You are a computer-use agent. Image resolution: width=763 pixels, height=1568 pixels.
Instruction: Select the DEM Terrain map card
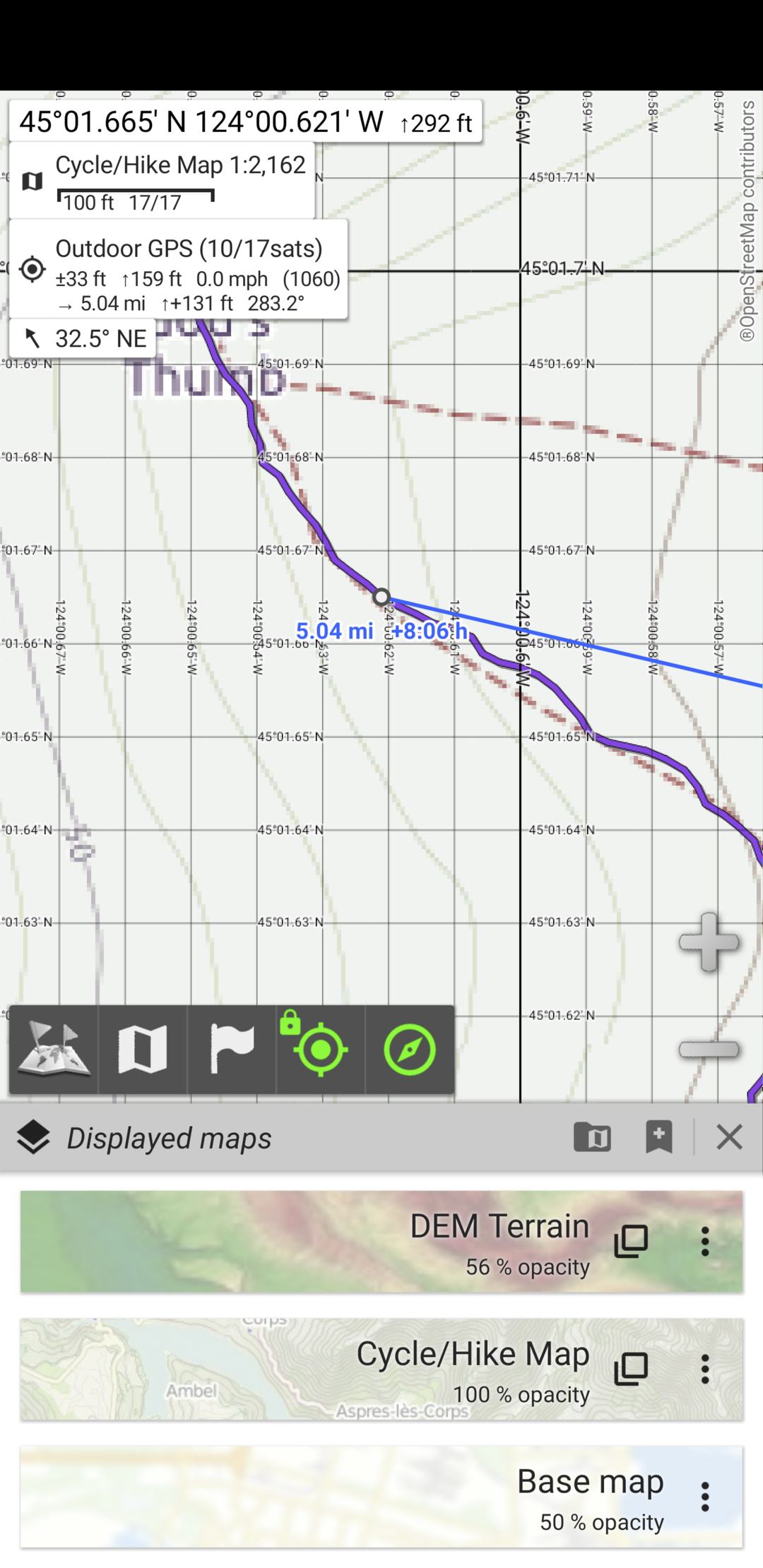(x=283, y=1241)
